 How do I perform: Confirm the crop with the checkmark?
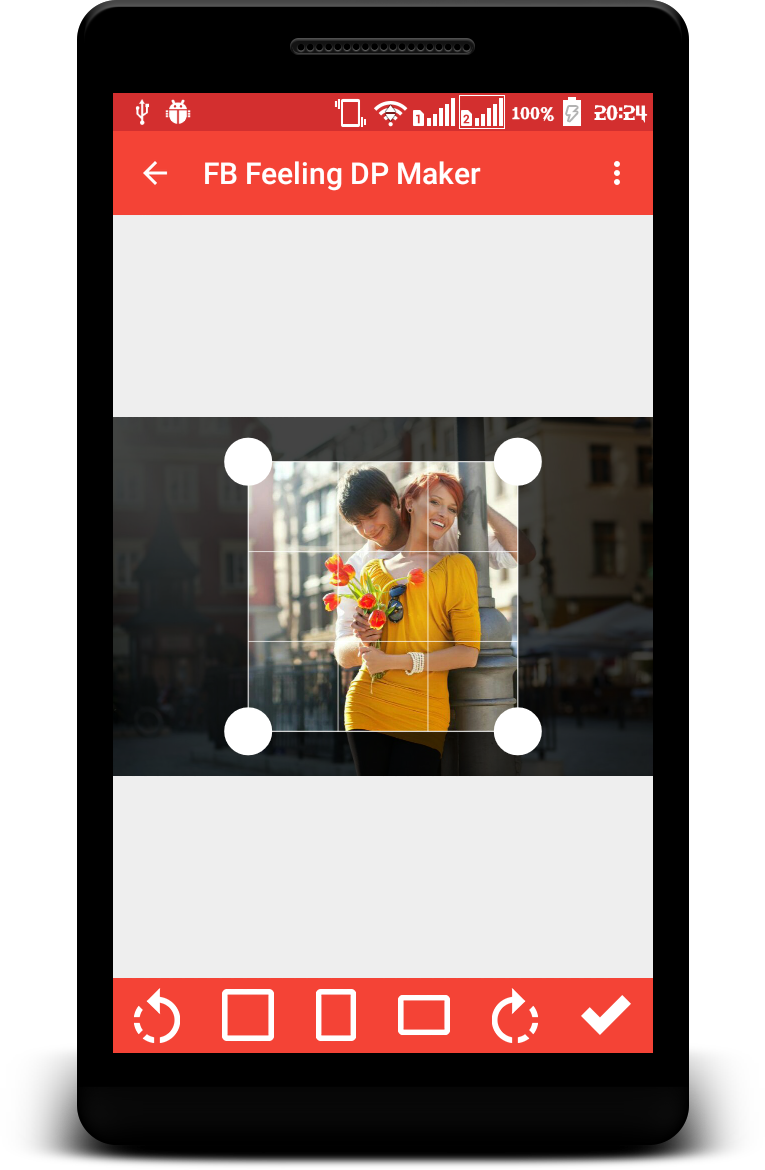pos(606,1015)
